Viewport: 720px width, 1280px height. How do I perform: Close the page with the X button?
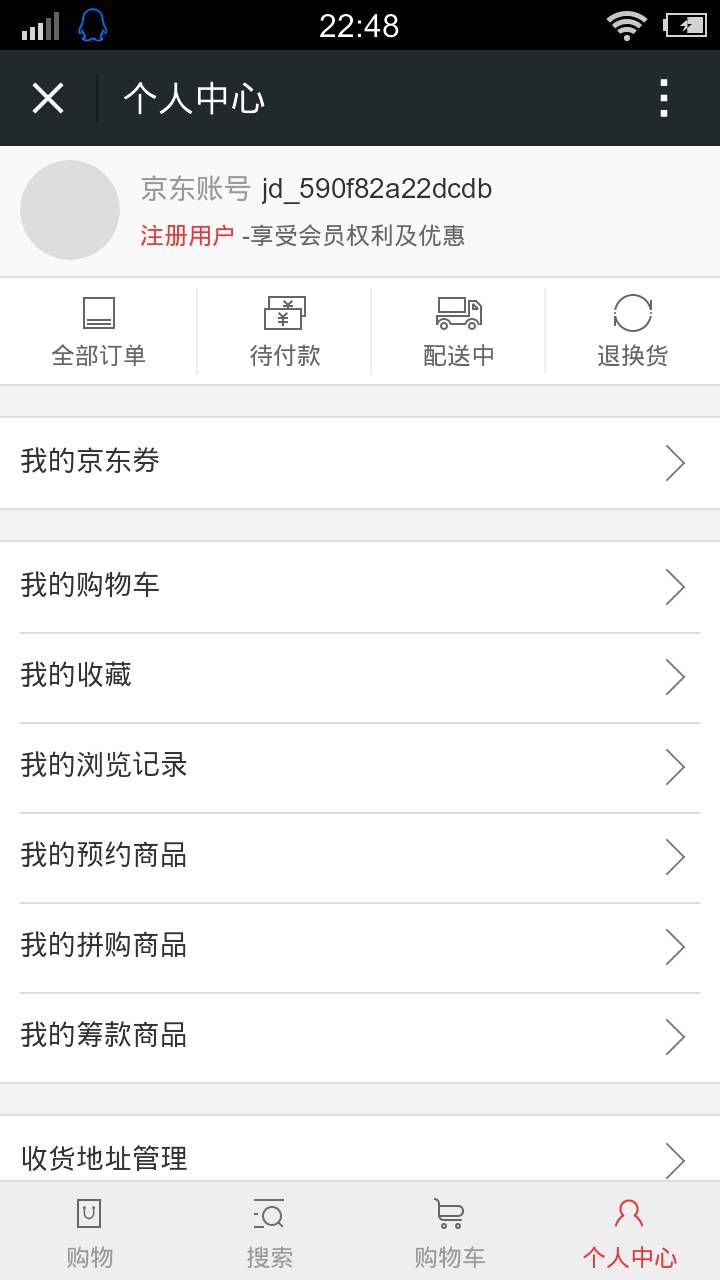[46, 97]
